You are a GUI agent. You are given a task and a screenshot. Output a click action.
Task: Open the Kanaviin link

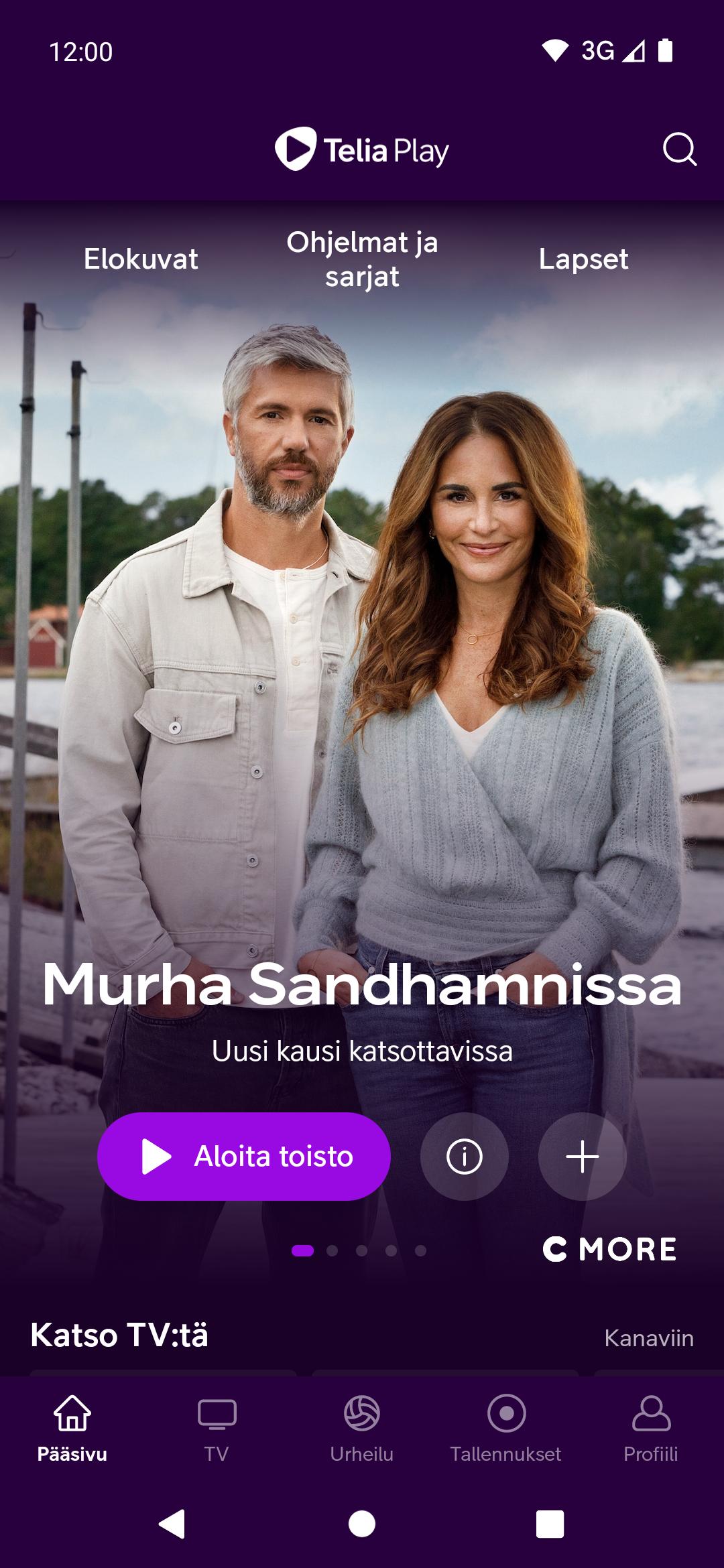coord(649,1338)
